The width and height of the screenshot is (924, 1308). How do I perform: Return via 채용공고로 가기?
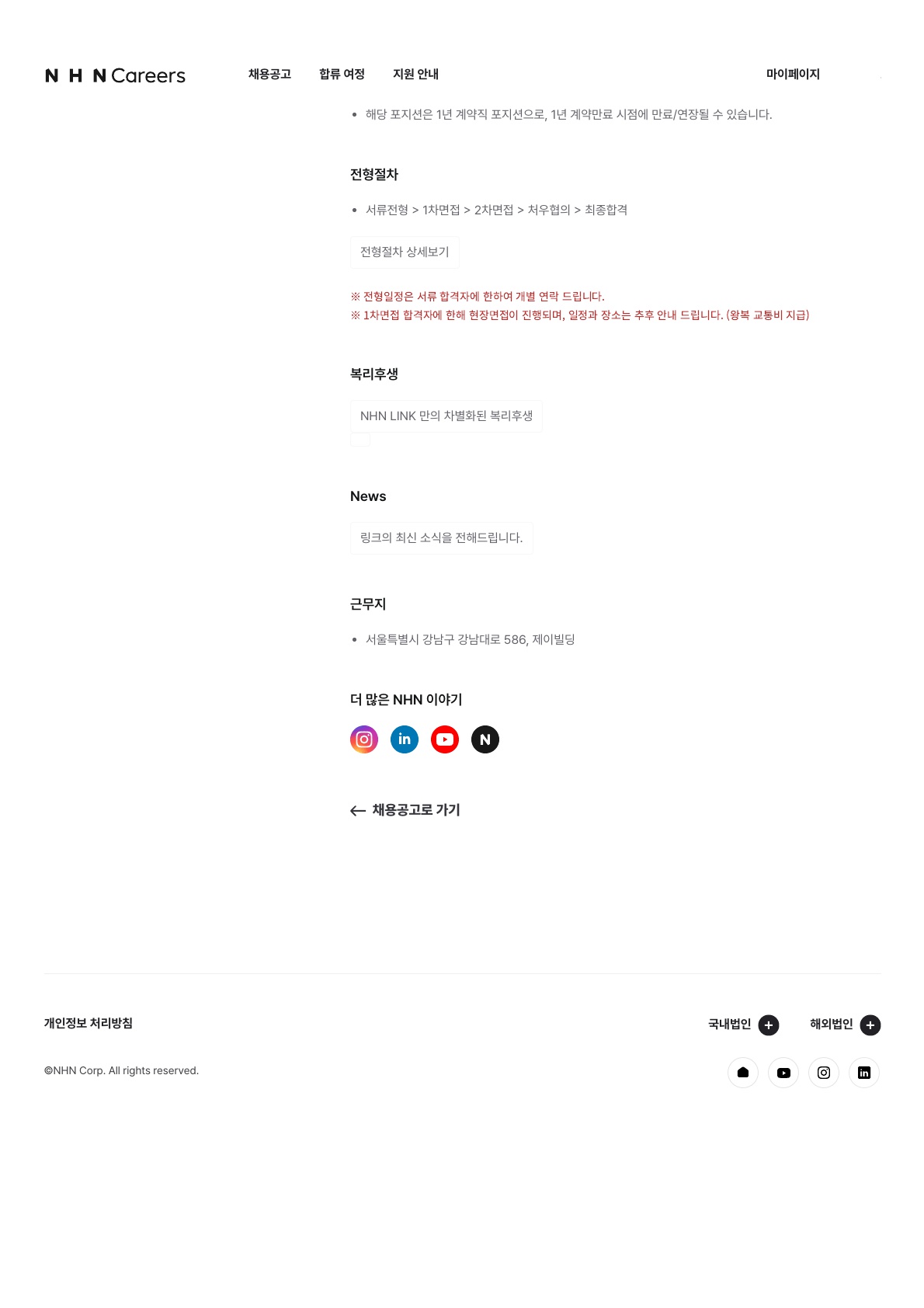coord(405,810)
